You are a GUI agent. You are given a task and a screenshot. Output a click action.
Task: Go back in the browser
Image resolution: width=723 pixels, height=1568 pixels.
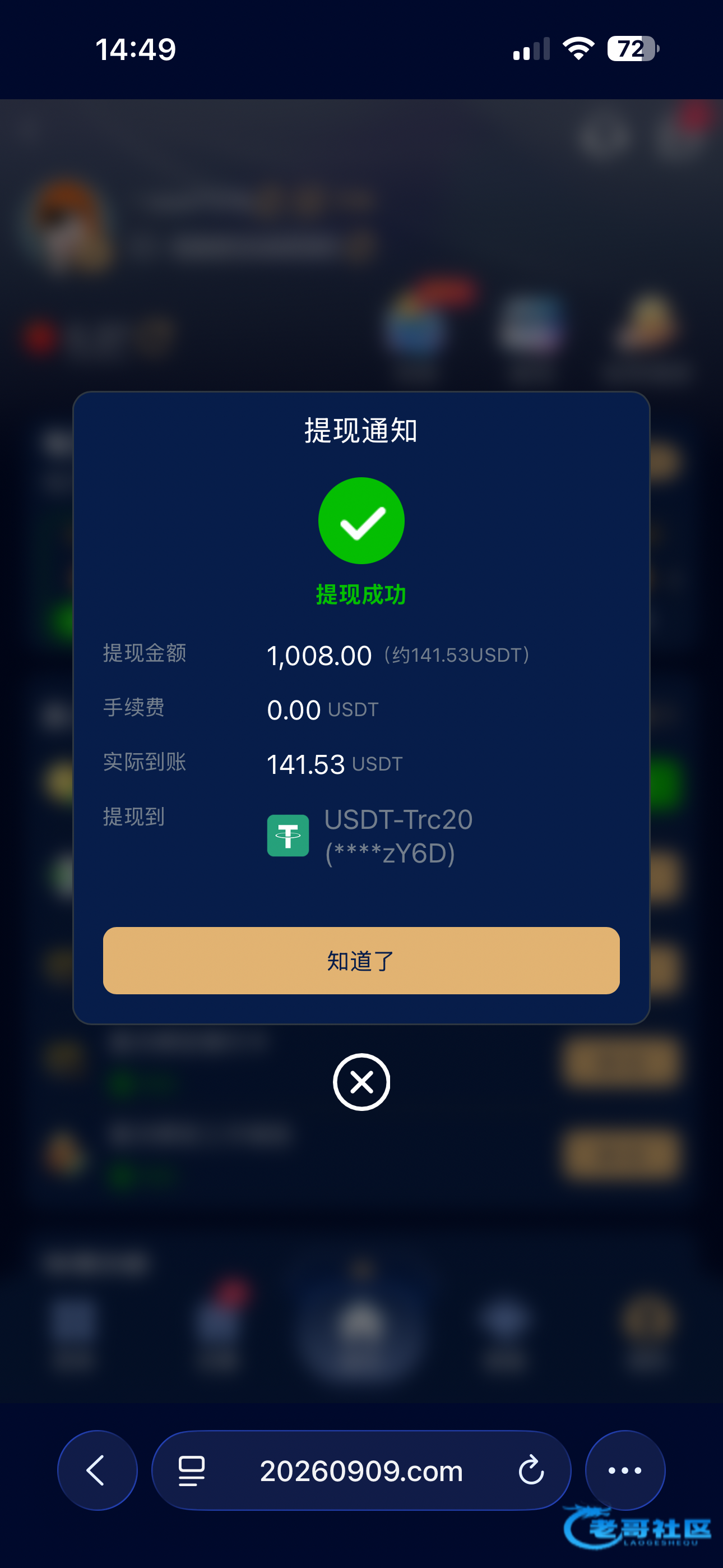click(x=97, y=1470)
